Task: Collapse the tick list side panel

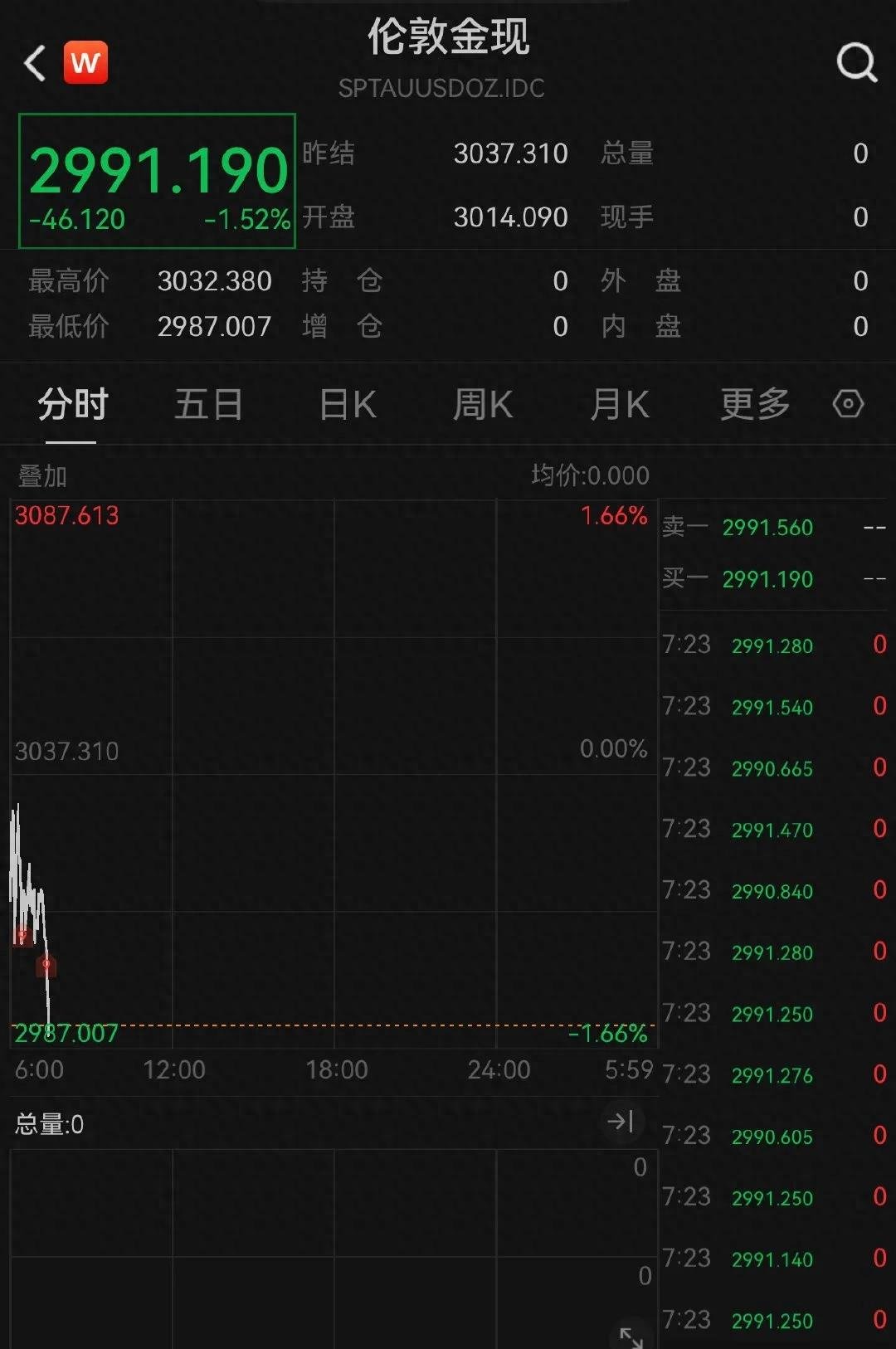Action: tap(621, 1123)
